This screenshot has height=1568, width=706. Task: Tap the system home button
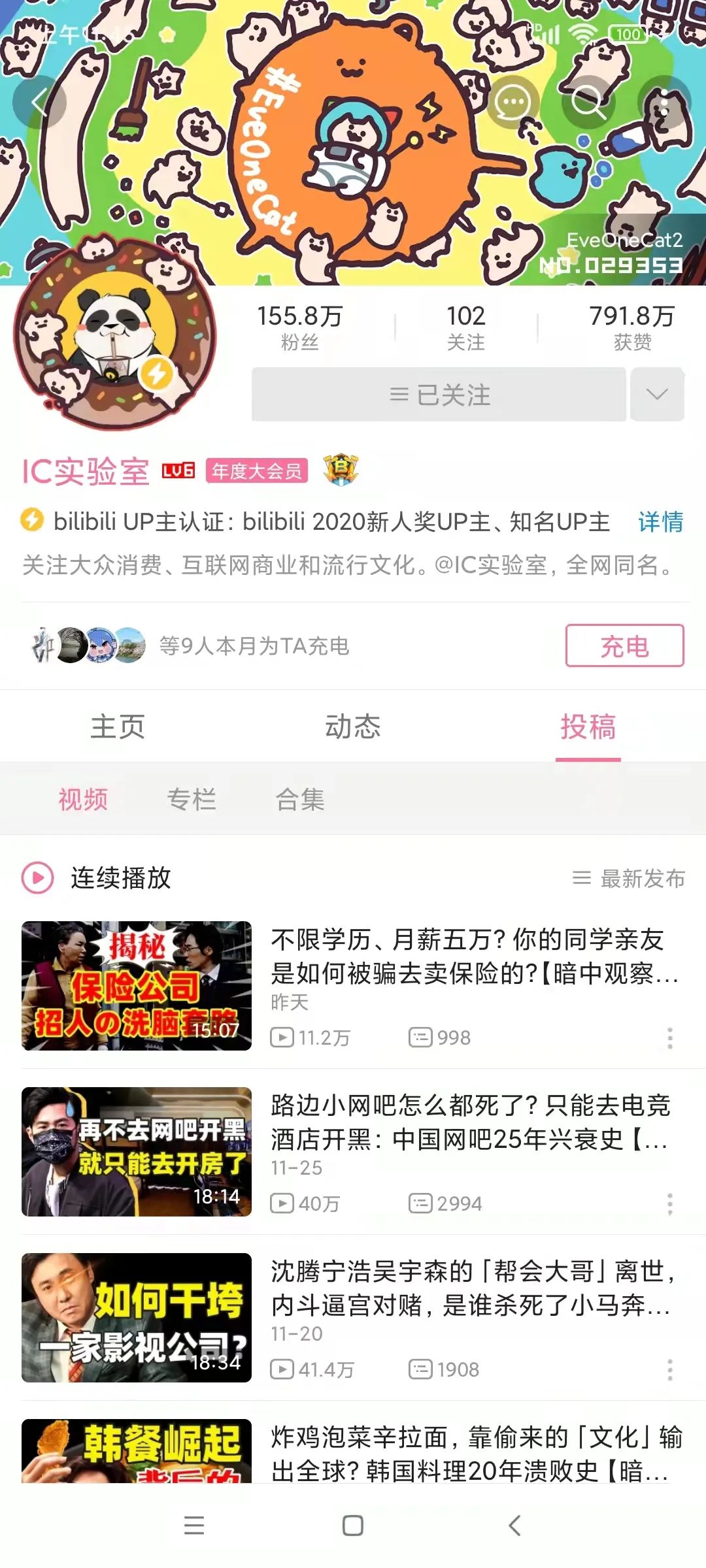[353, 1526]
